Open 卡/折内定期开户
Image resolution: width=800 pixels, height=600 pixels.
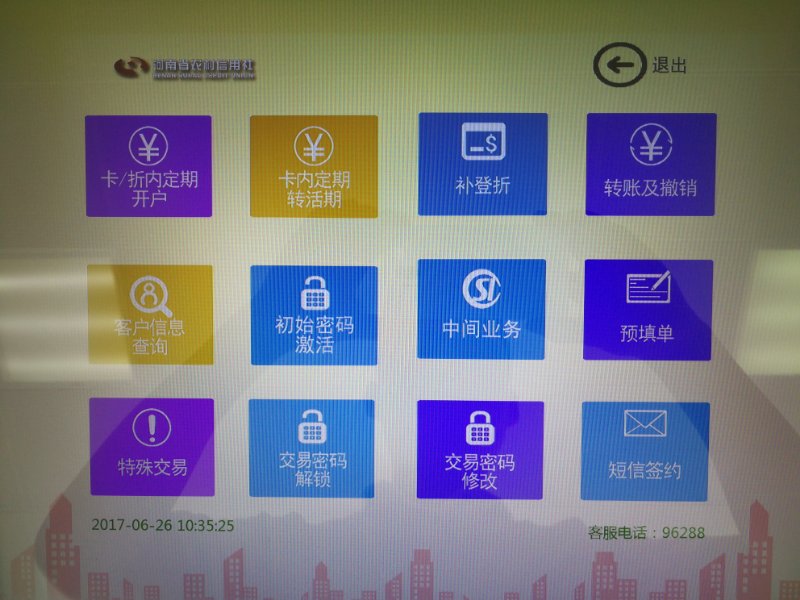point(149,166)
